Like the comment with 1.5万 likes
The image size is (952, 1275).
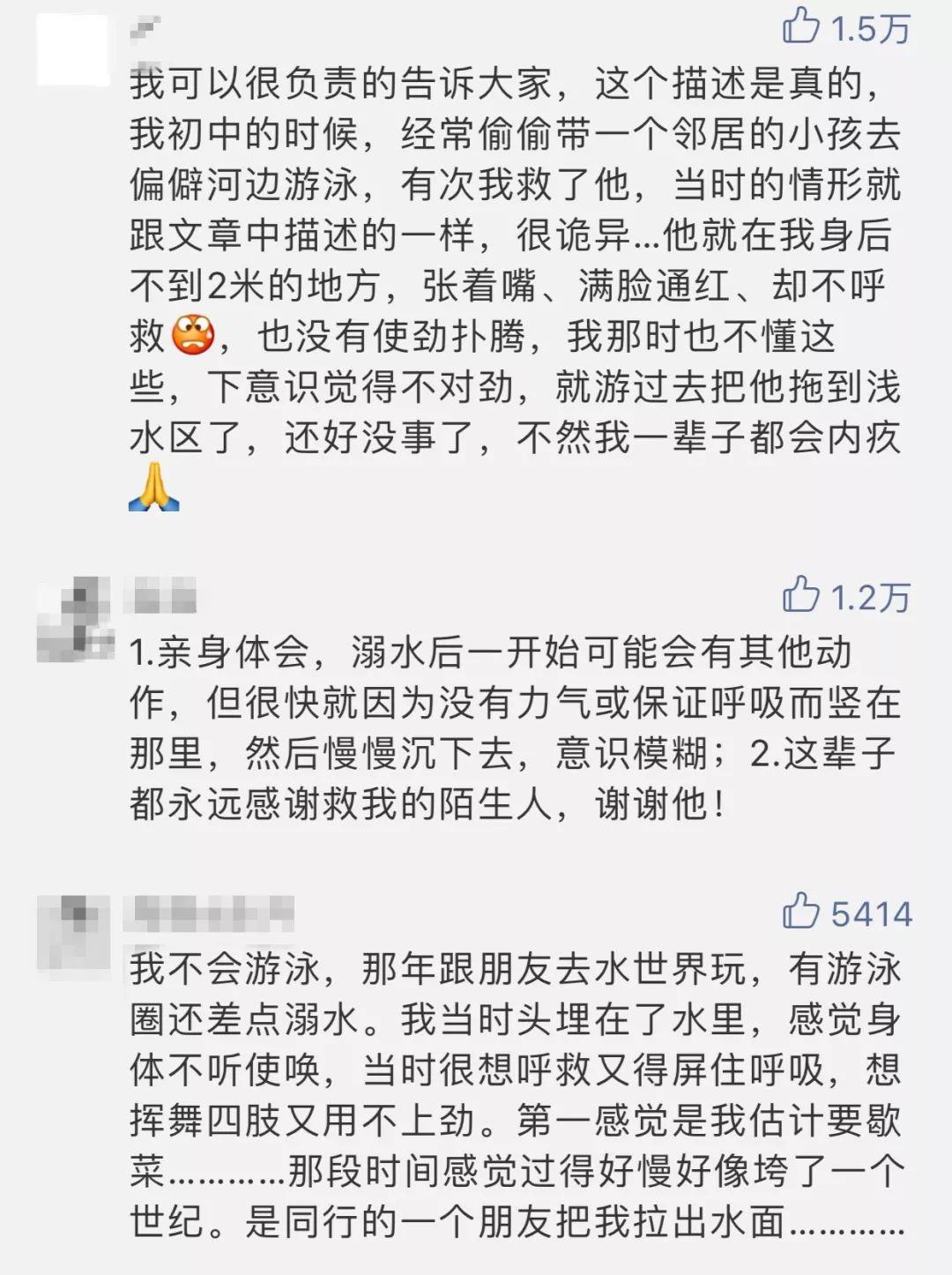800,26
